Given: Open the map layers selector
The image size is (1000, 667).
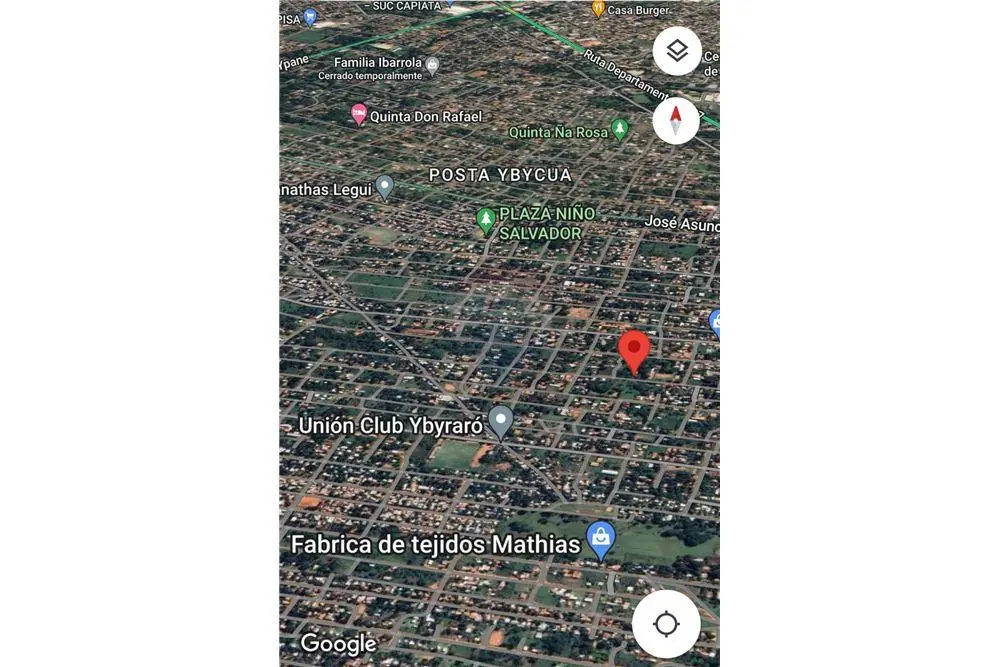Looking at the screenshot, I should (677, 51).
